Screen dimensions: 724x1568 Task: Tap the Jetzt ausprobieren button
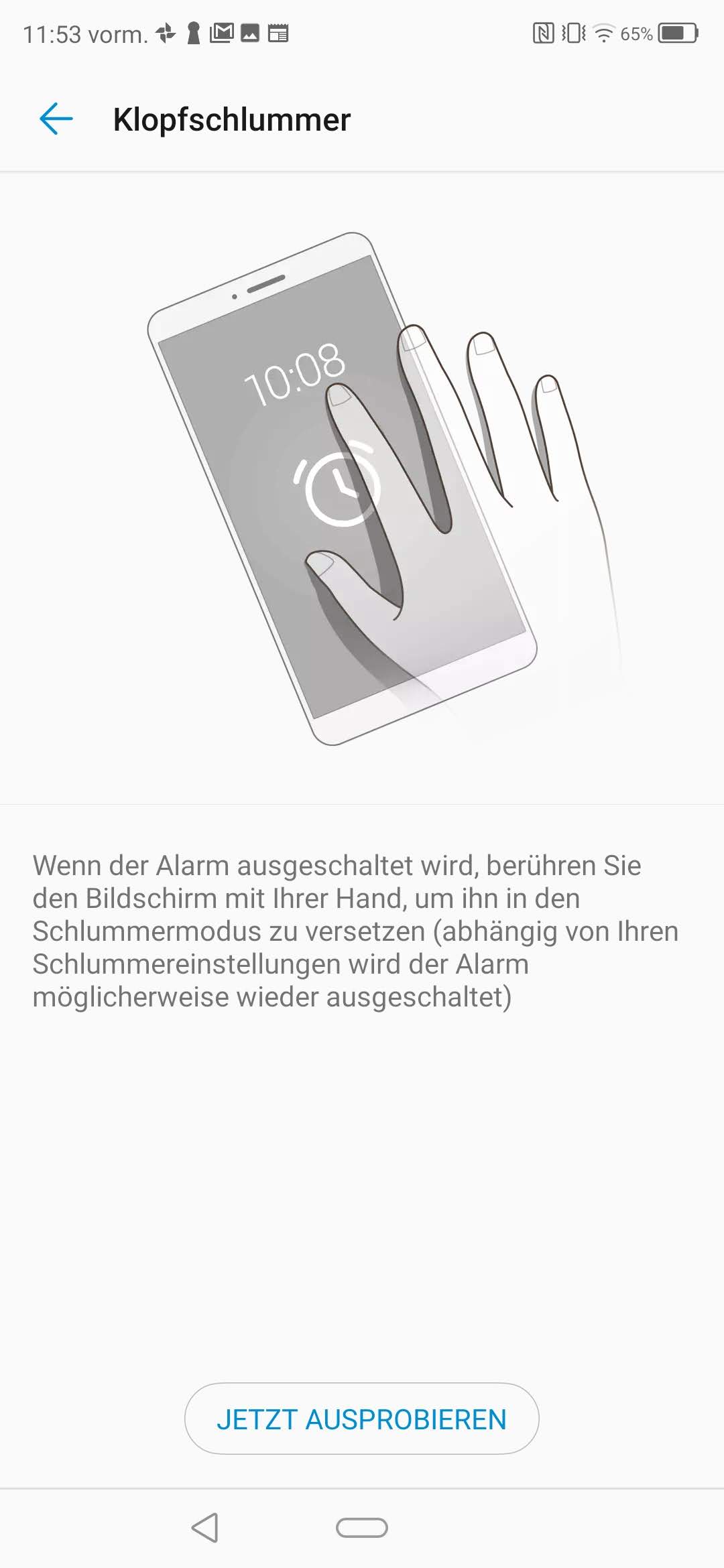pos(361,1419)
